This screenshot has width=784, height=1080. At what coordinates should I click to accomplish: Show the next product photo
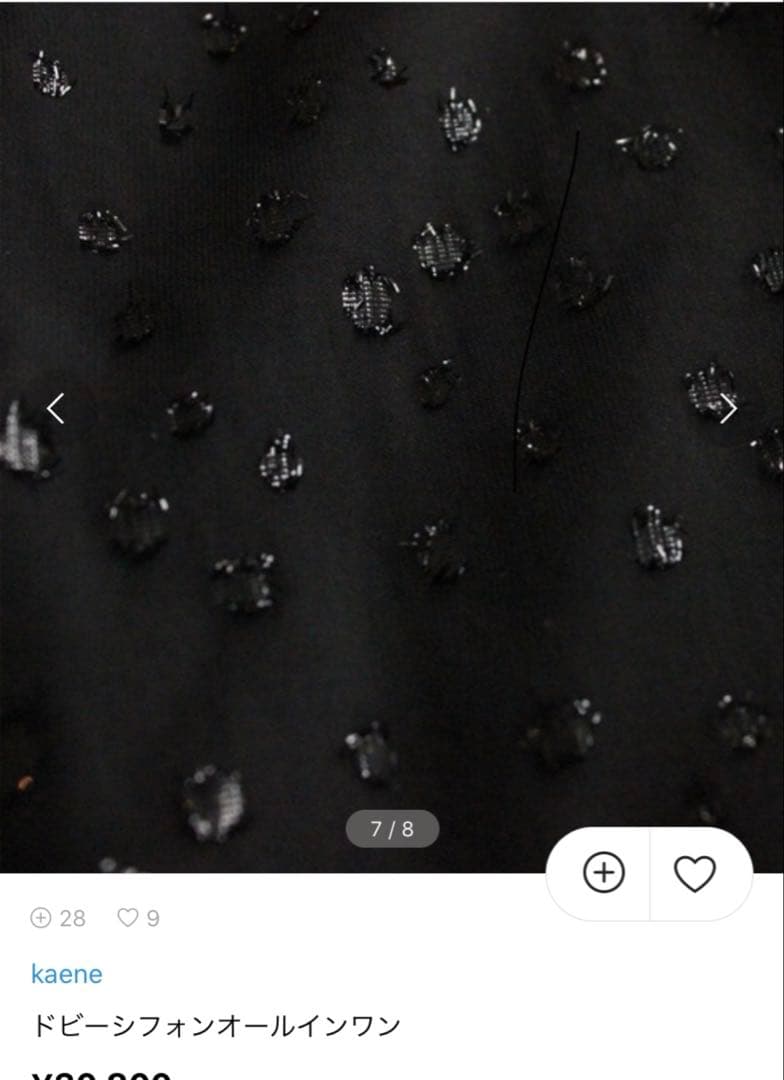click(728, 408)
